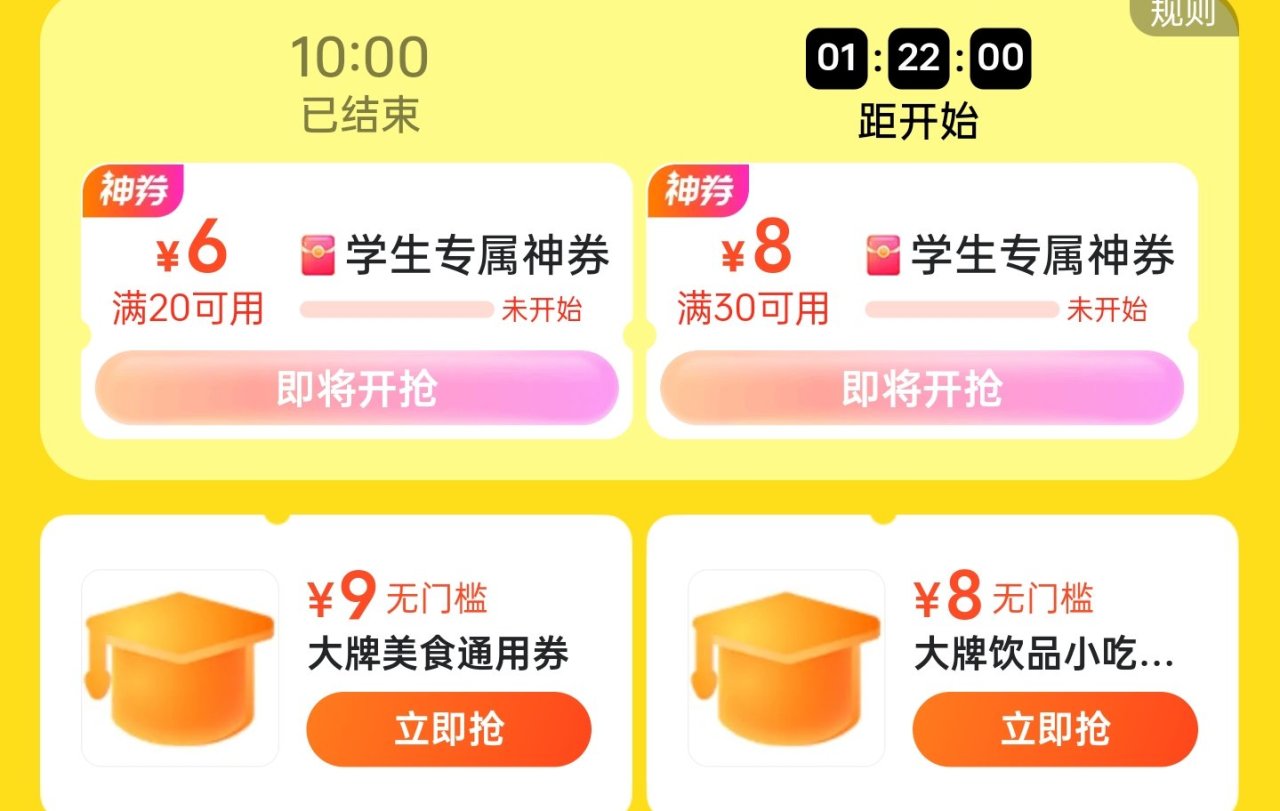Image resolution: width=1280 pixels, height=811 pixels.
Task: Open the 规则 rules button
Action: (1183, 14)
